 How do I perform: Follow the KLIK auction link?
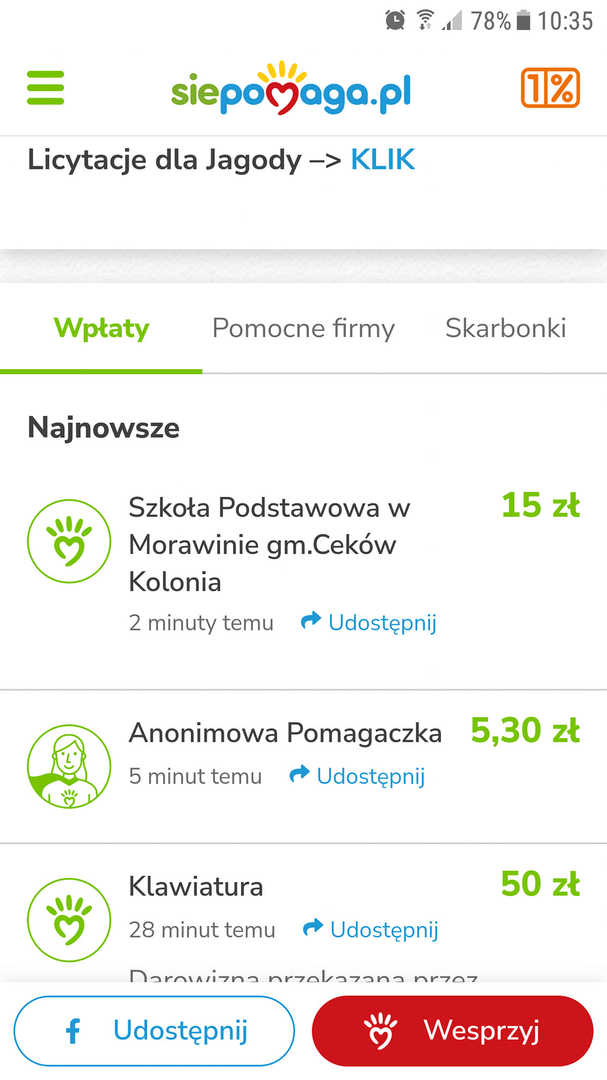382,160
